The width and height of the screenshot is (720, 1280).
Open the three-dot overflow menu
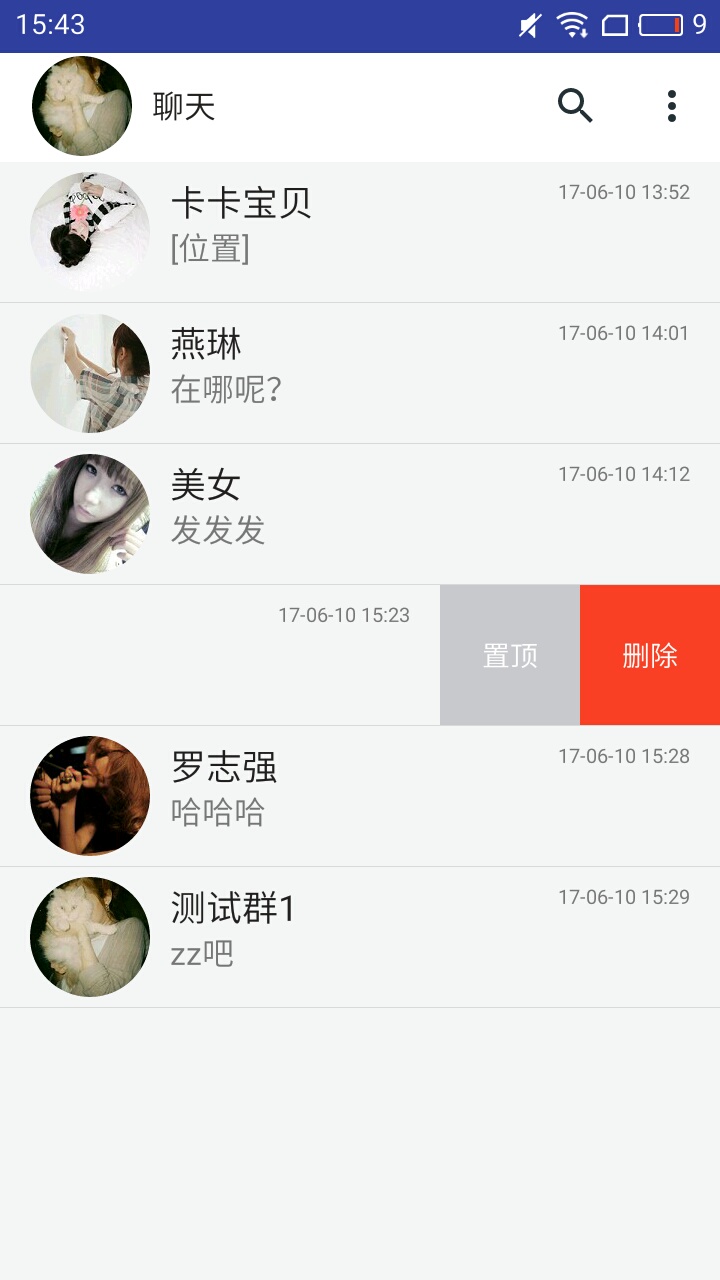pos(671,106)
